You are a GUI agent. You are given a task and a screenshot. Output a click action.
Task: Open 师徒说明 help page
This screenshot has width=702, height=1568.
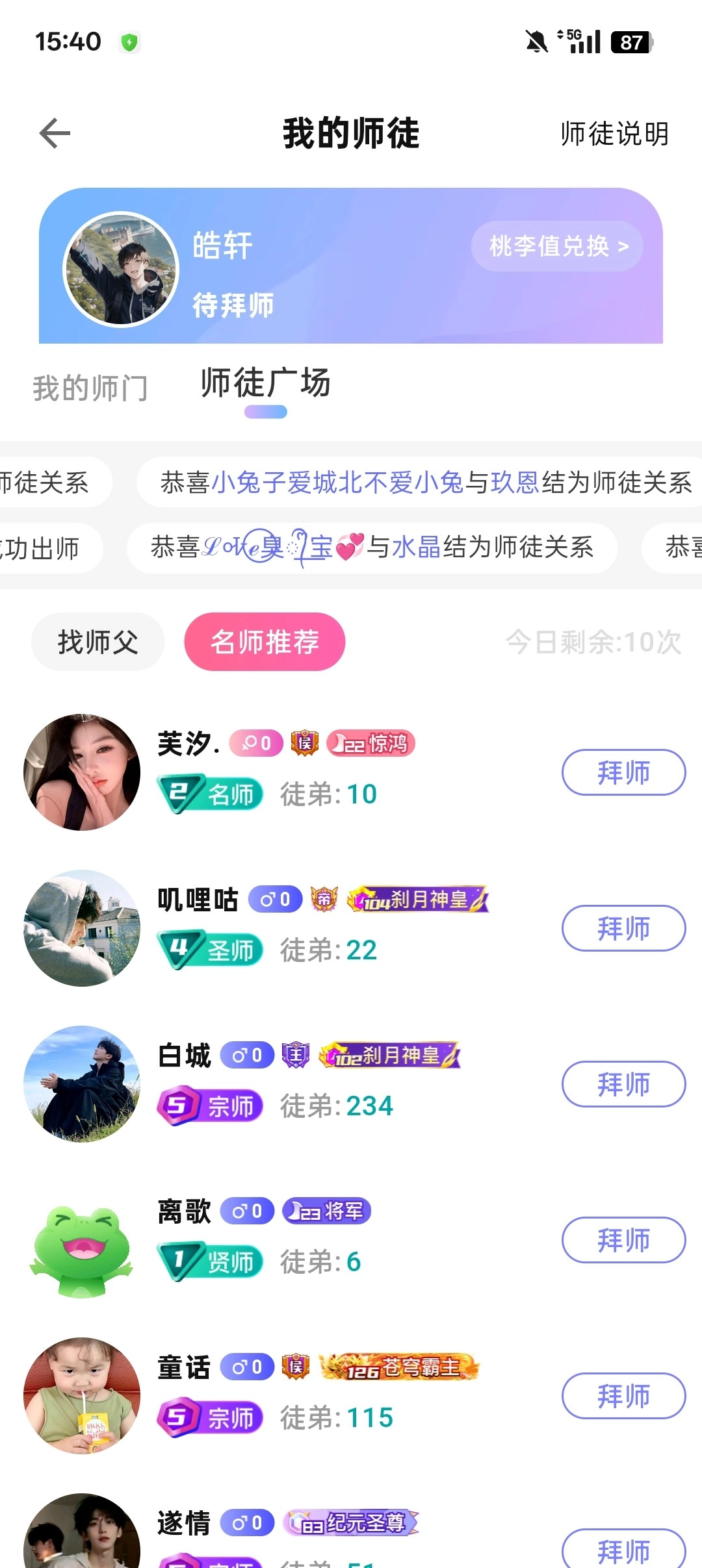coord(614,134)
